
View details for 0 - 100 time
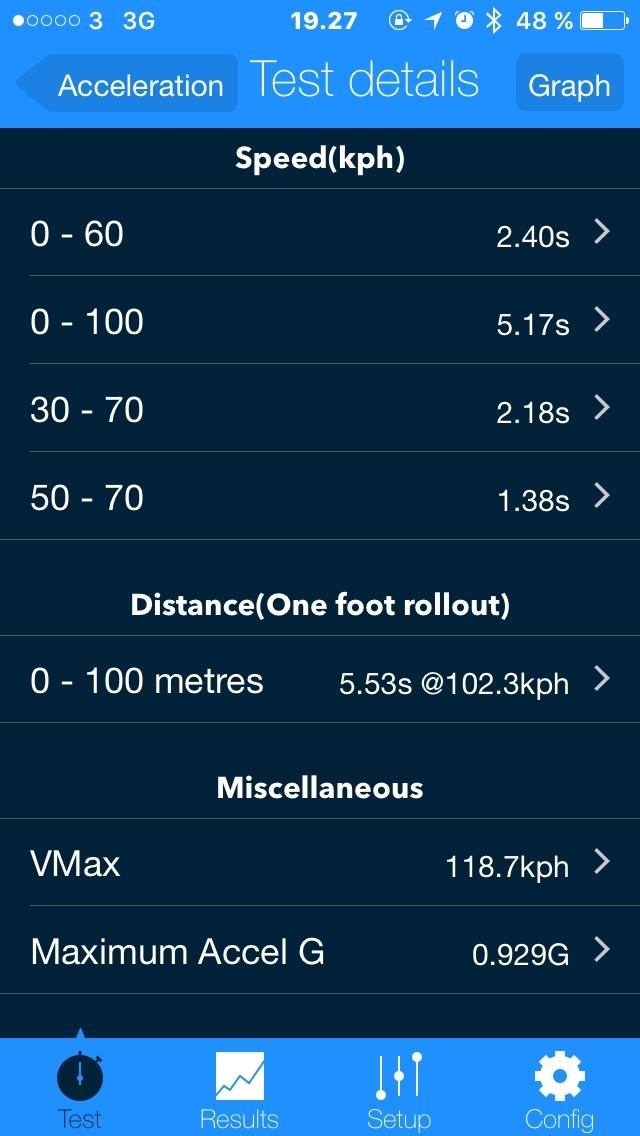(320, 322)
